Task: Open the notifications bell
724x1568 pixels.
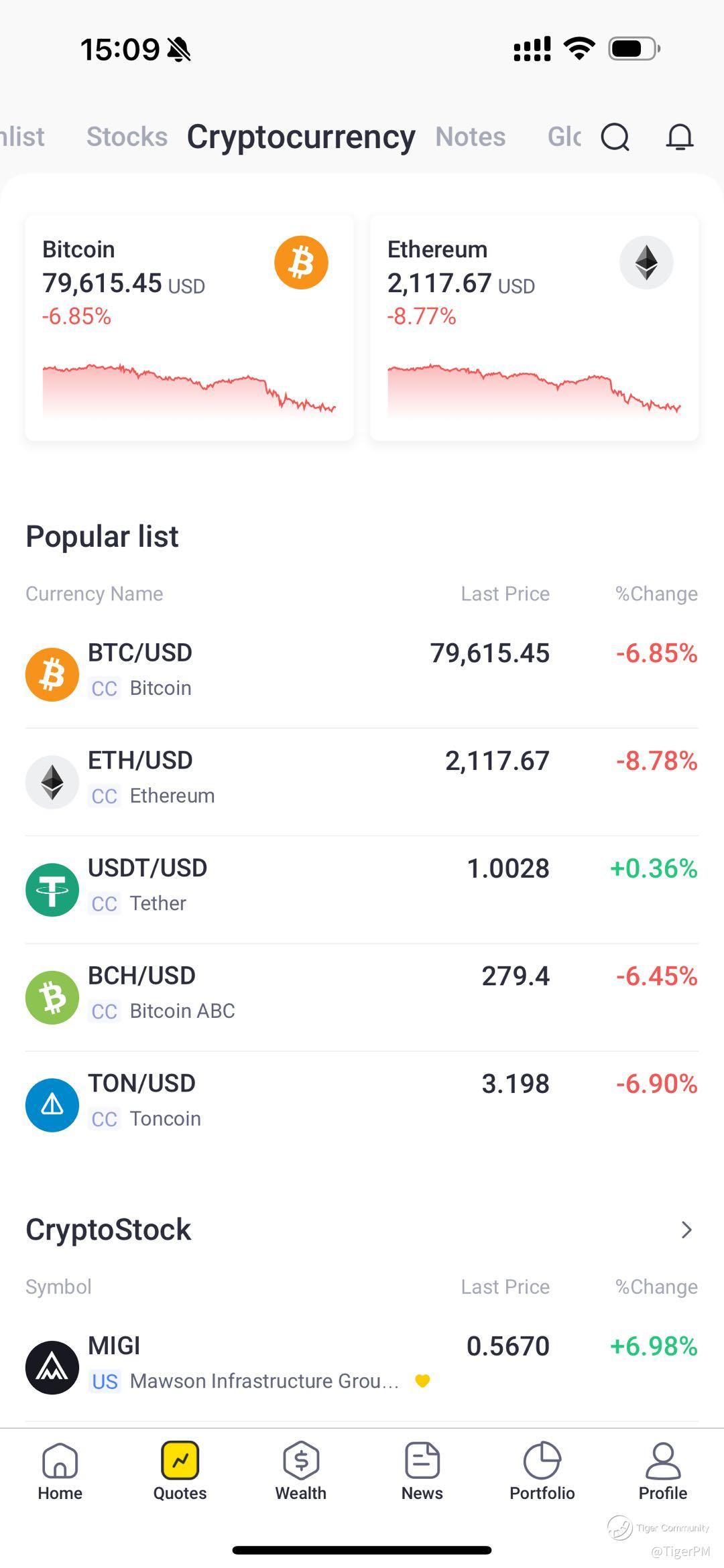Action: tap(679, 137)
